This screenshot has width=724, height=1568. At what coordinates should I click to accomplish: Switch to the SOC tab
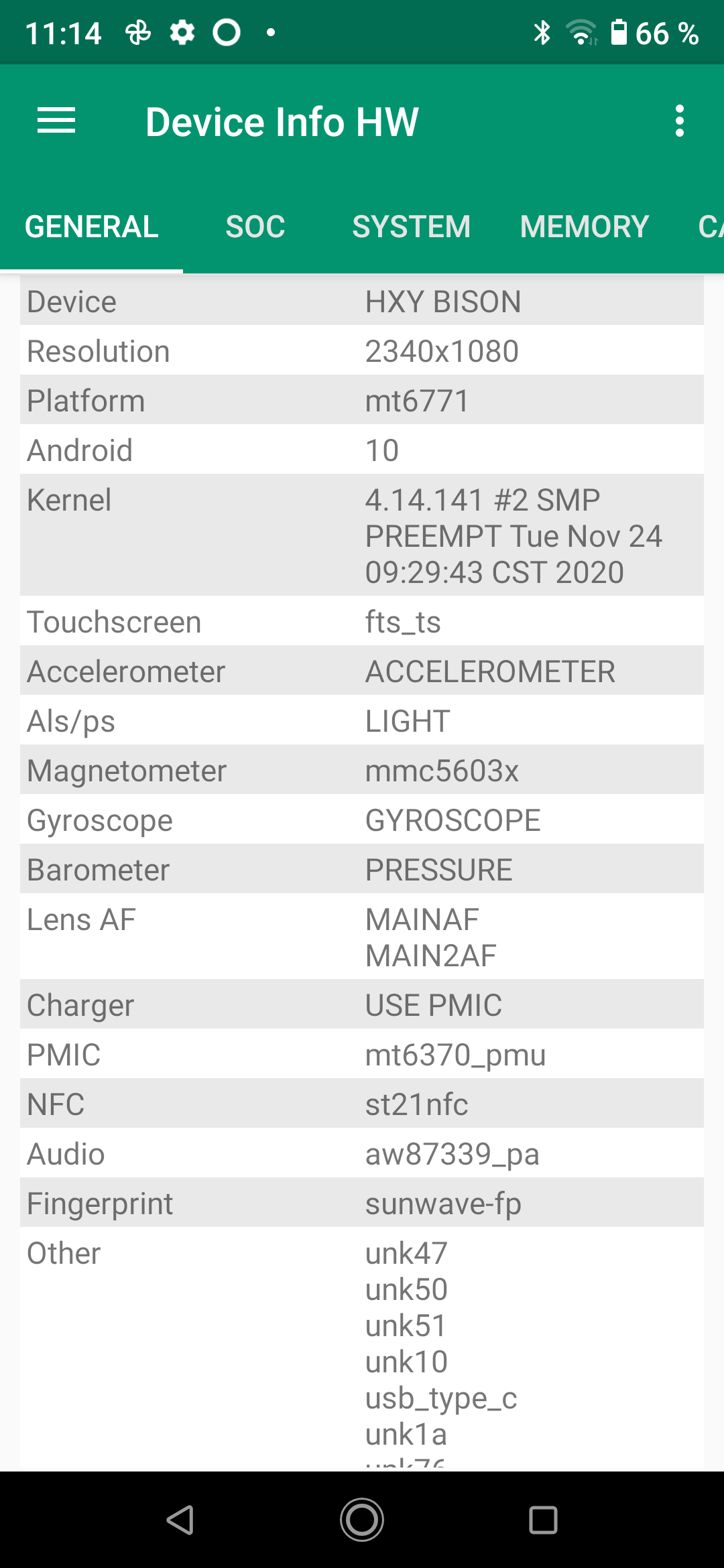pyautogui.click(x=255, y=227)
